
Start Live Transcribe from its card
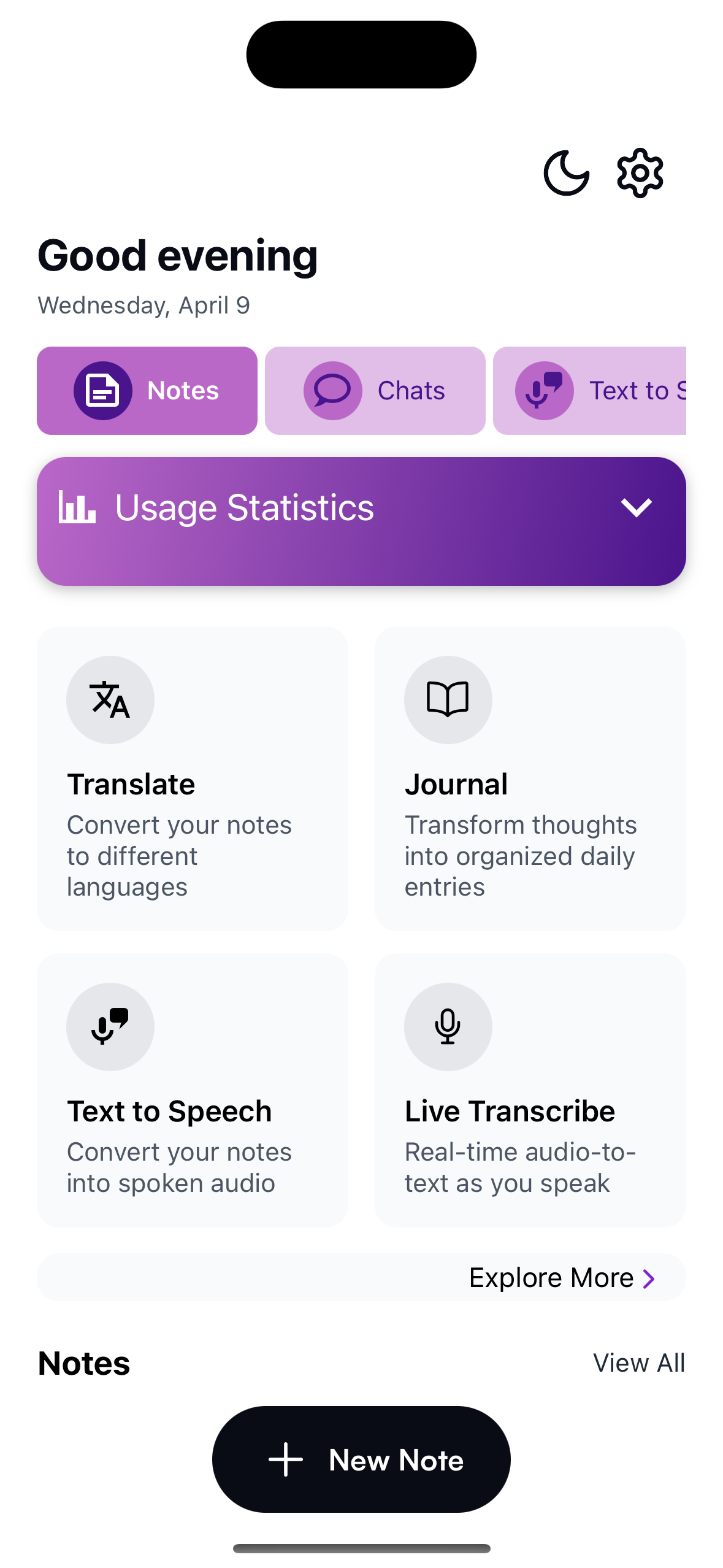pos(530,1090)
